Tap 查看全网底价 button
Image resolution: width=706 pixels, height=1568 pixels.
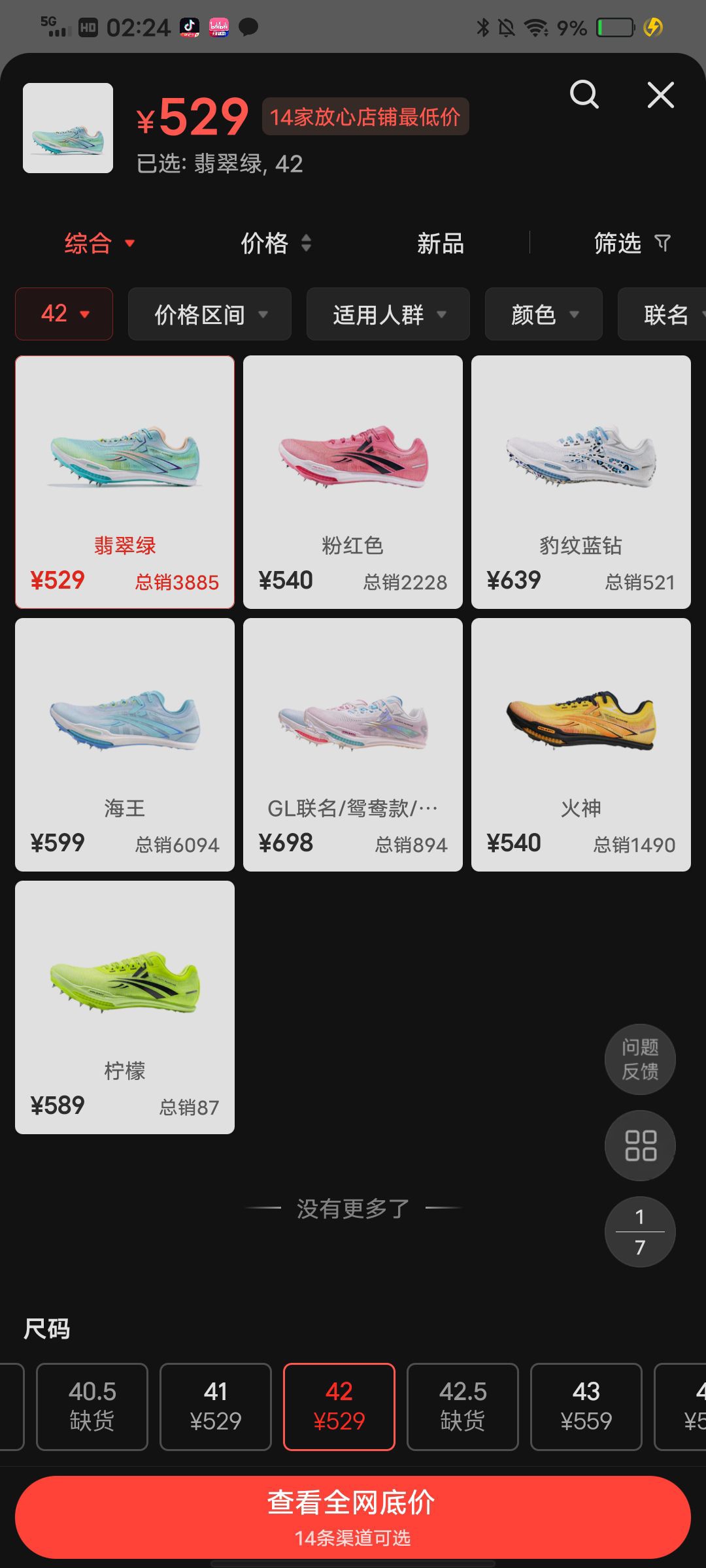353,1516
